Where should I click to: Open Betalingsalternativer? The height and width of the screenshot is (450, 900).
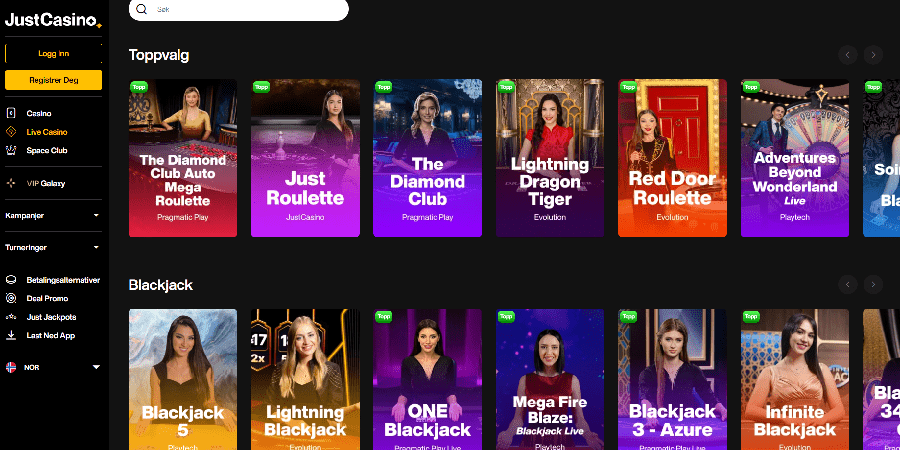click(x=60, y=280)
